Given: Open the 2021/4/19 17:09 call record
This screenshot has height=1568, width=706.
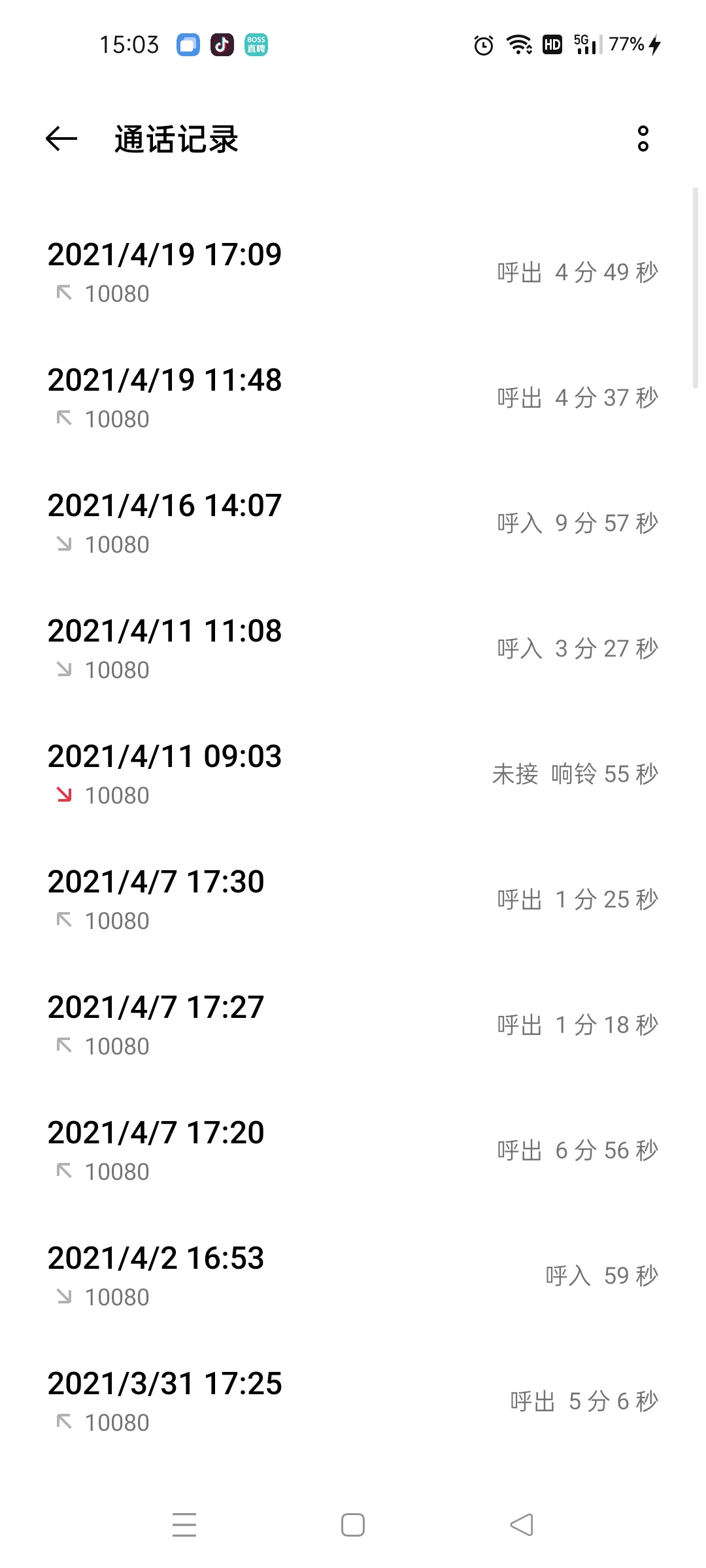Looking at the screenshot, I should pos(353,272).
